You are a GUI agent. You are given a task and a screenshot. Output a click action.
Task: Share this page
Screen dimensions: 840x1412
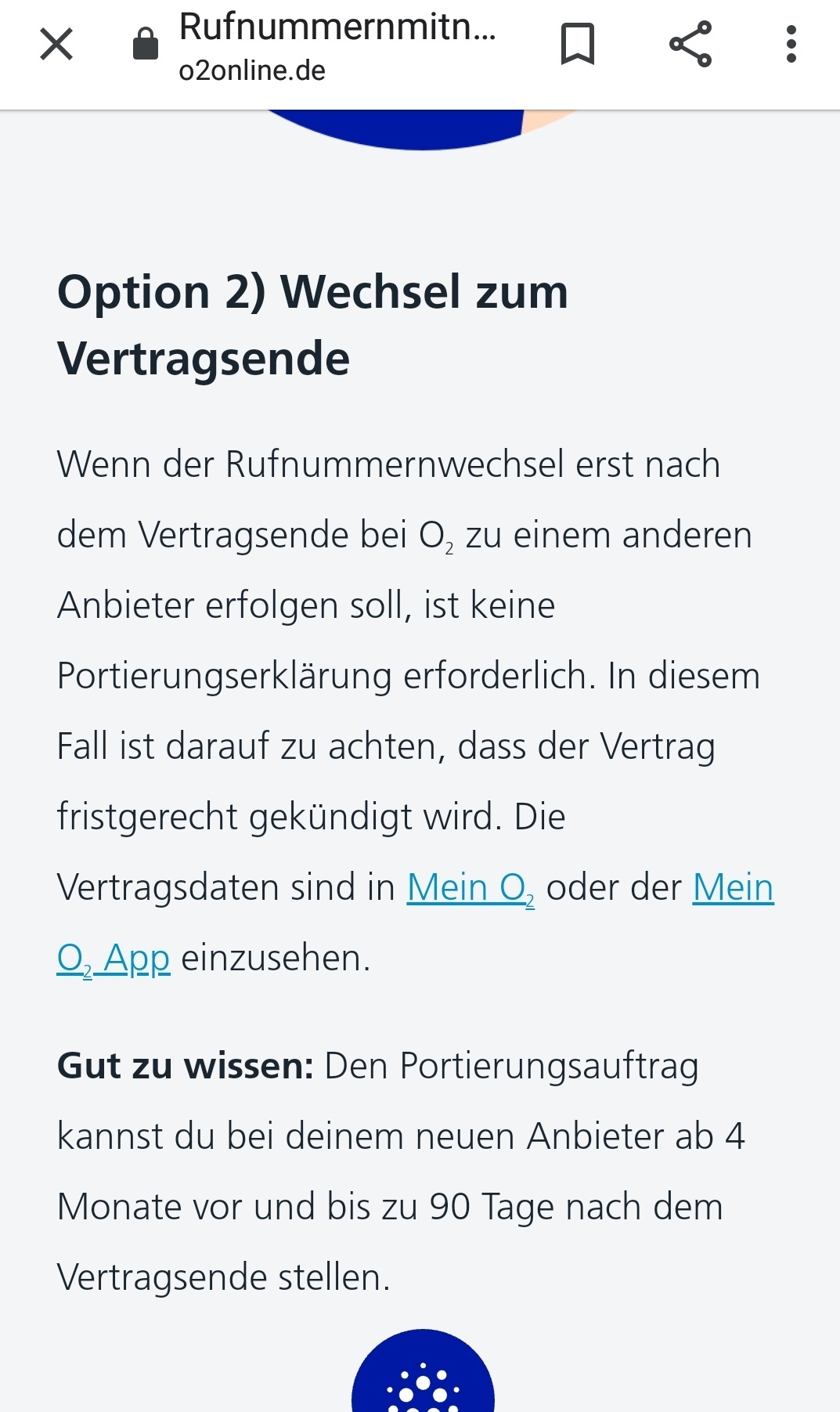690,44
